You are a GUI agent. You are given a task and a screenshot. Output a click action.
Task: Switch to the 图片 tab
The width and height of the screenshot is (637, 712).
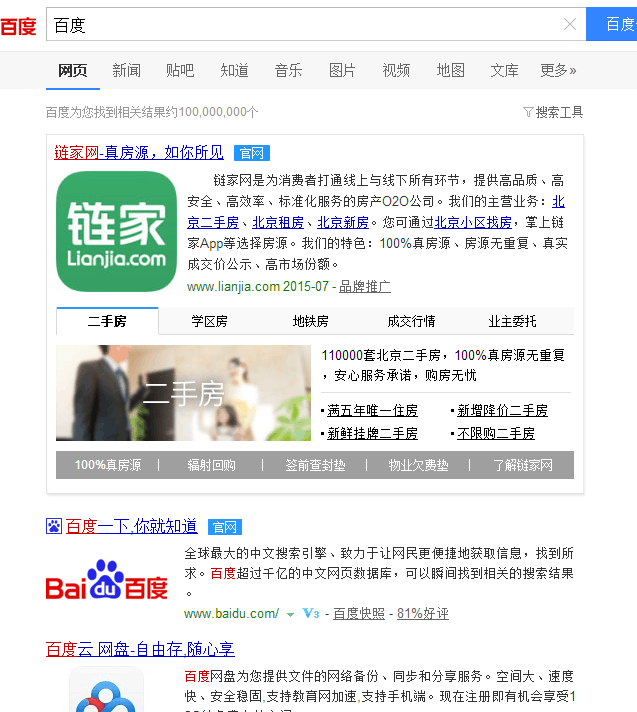point(342,70)
